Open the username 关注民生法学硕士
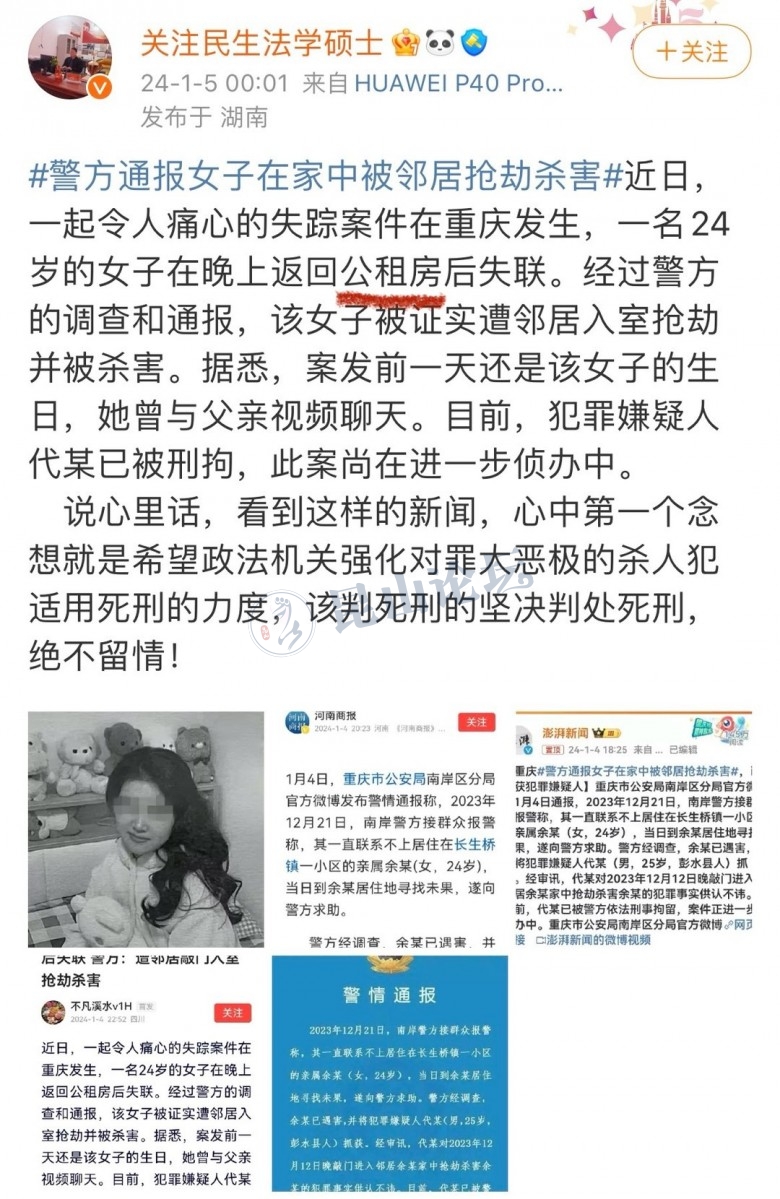 pyautogui.click(x=262, y=43)
